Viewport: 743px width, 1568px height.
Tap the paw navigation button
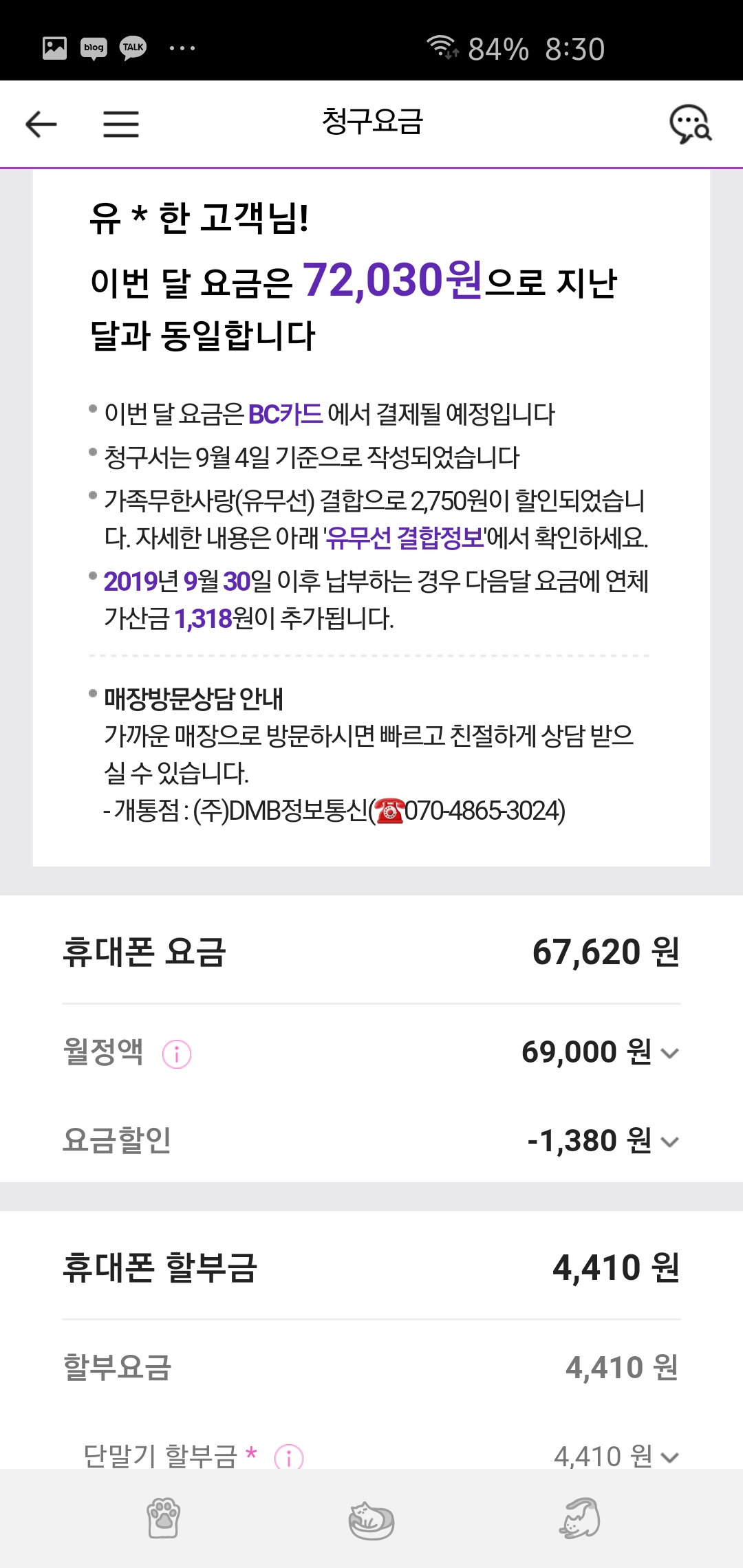(164, 1518)
